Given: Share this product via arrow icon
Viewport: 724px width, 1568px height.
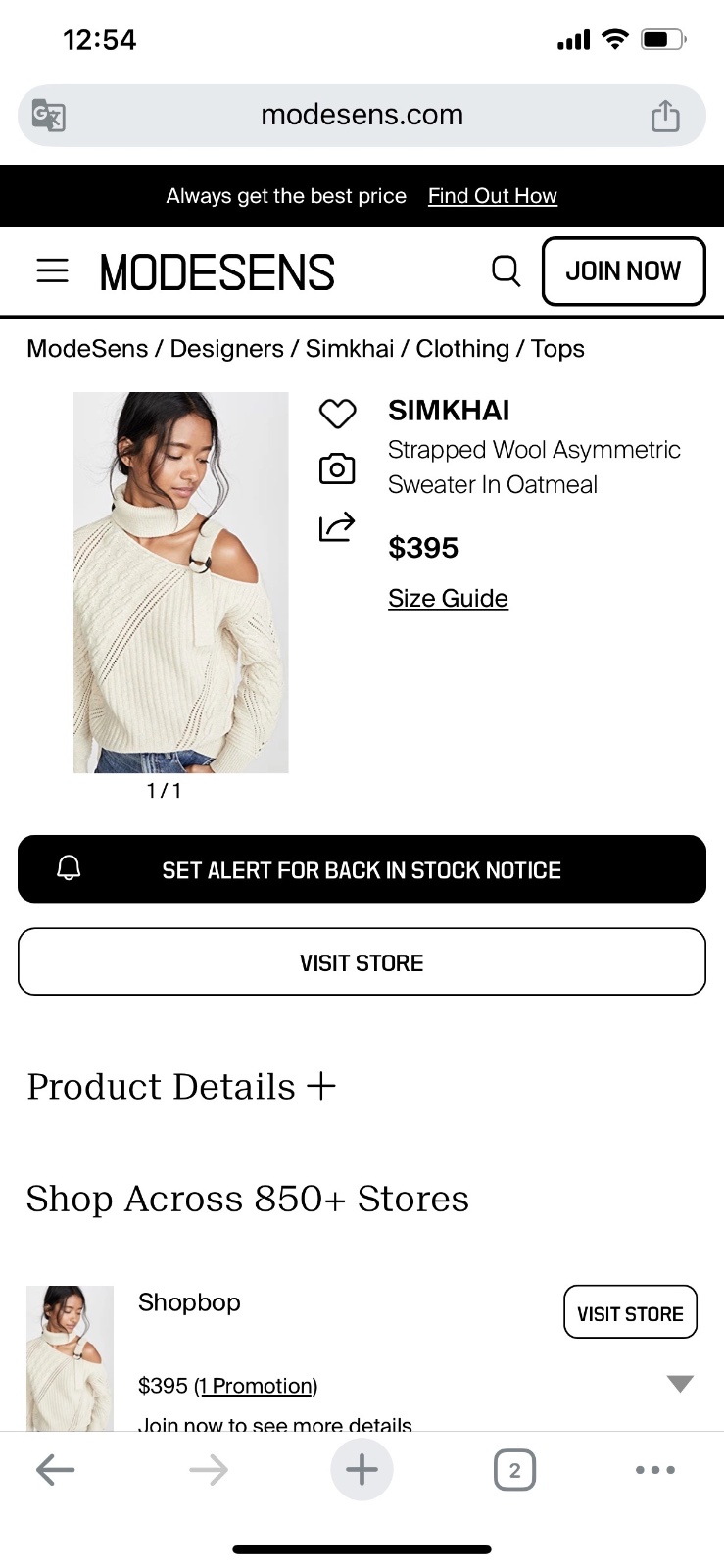Looking at the screenshot, I should click(x=337, y=526).
